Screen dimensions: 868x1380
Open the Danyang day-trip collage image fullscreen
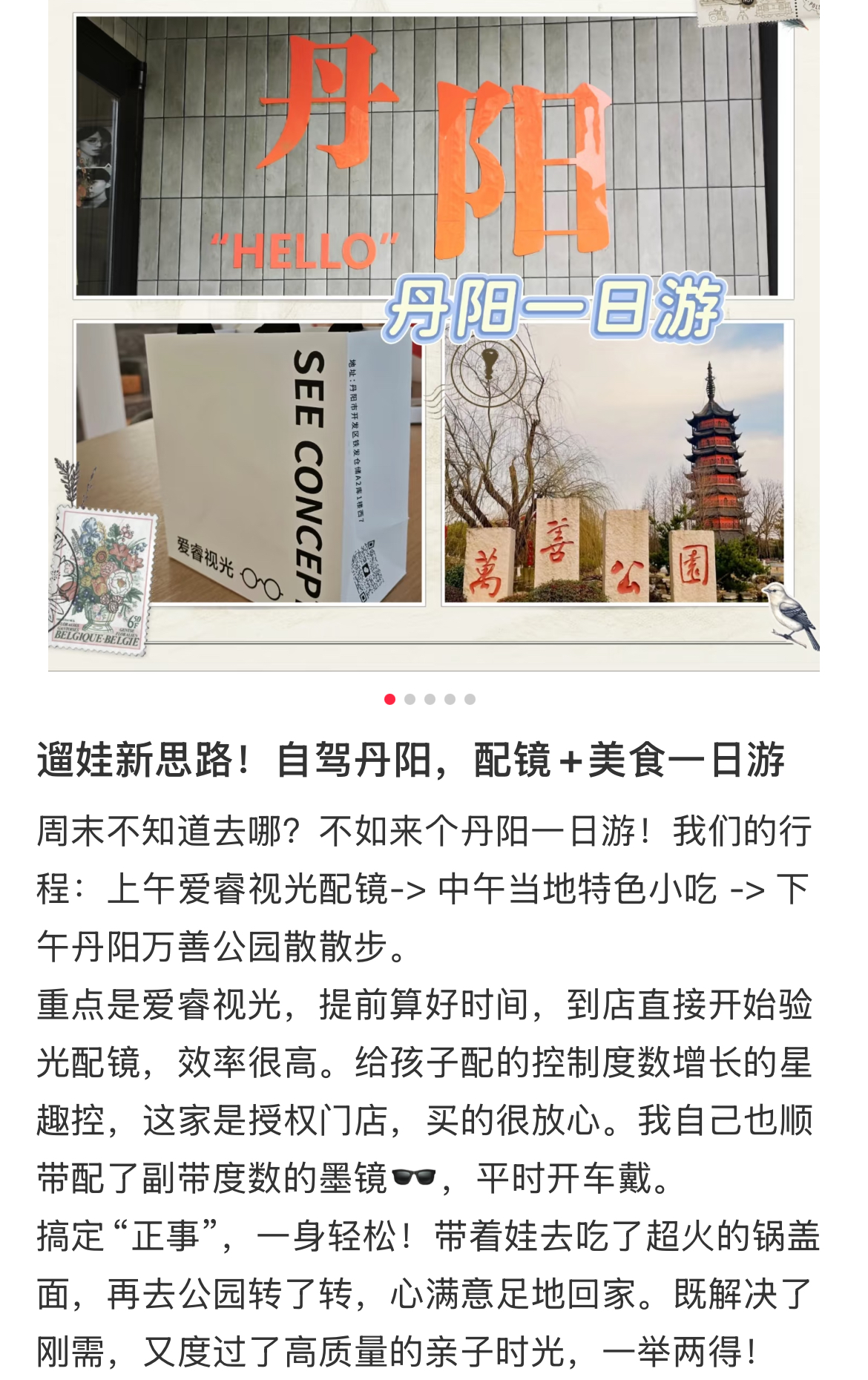pyautogui.click(x=434, y=334)
